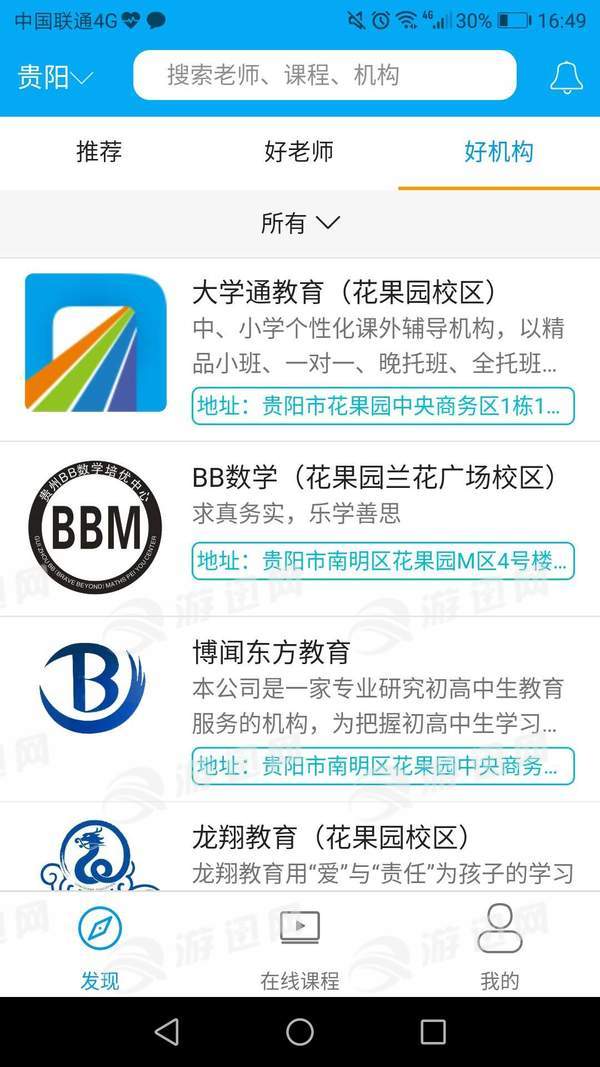The width and height of the screenshot is (600, 1067).
Task: Switch to the 好老师 tab
Action: click(299, 152)
